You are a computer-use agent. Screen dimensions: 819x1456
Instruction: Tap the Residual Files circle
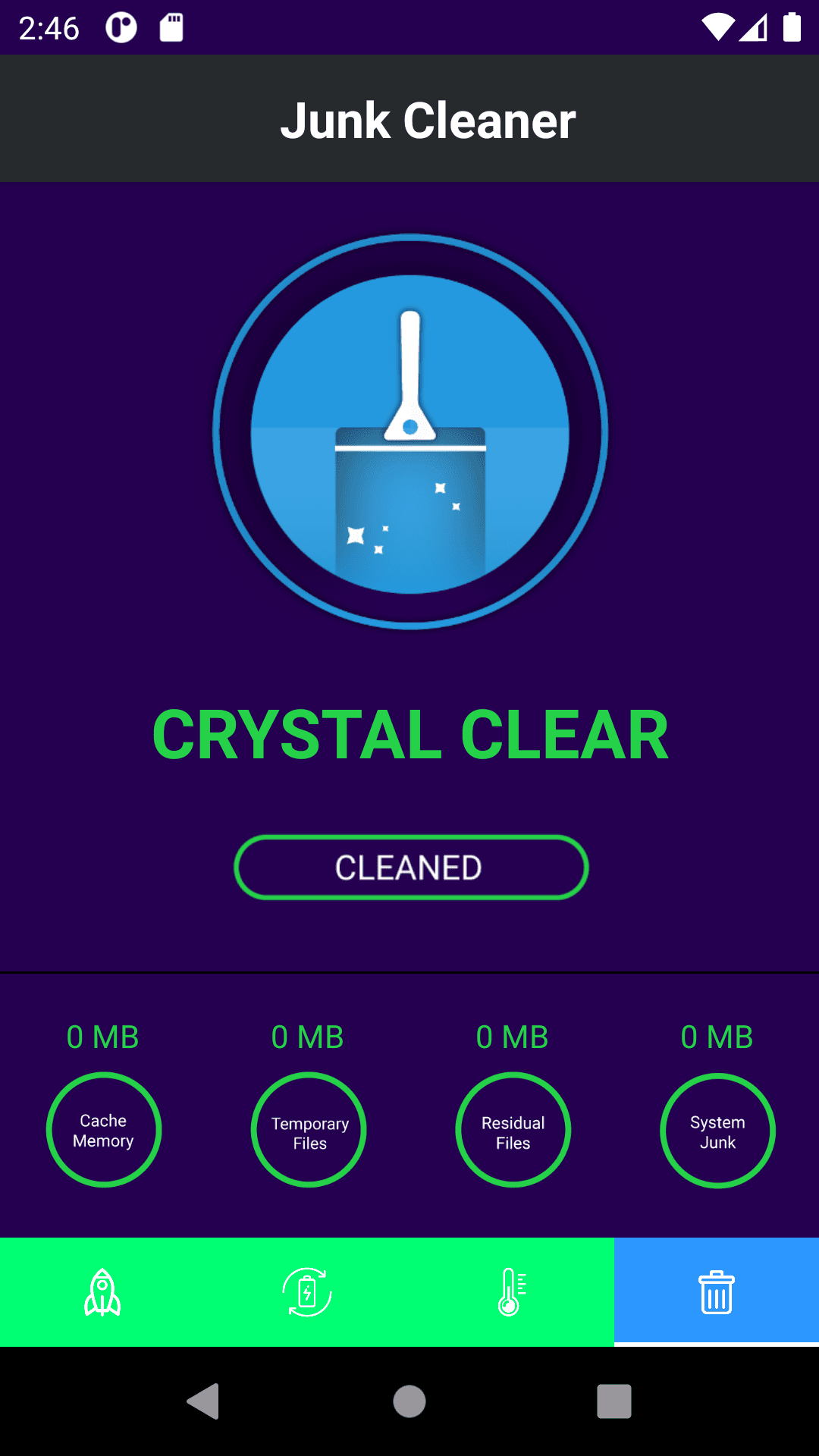[513, 1130]
